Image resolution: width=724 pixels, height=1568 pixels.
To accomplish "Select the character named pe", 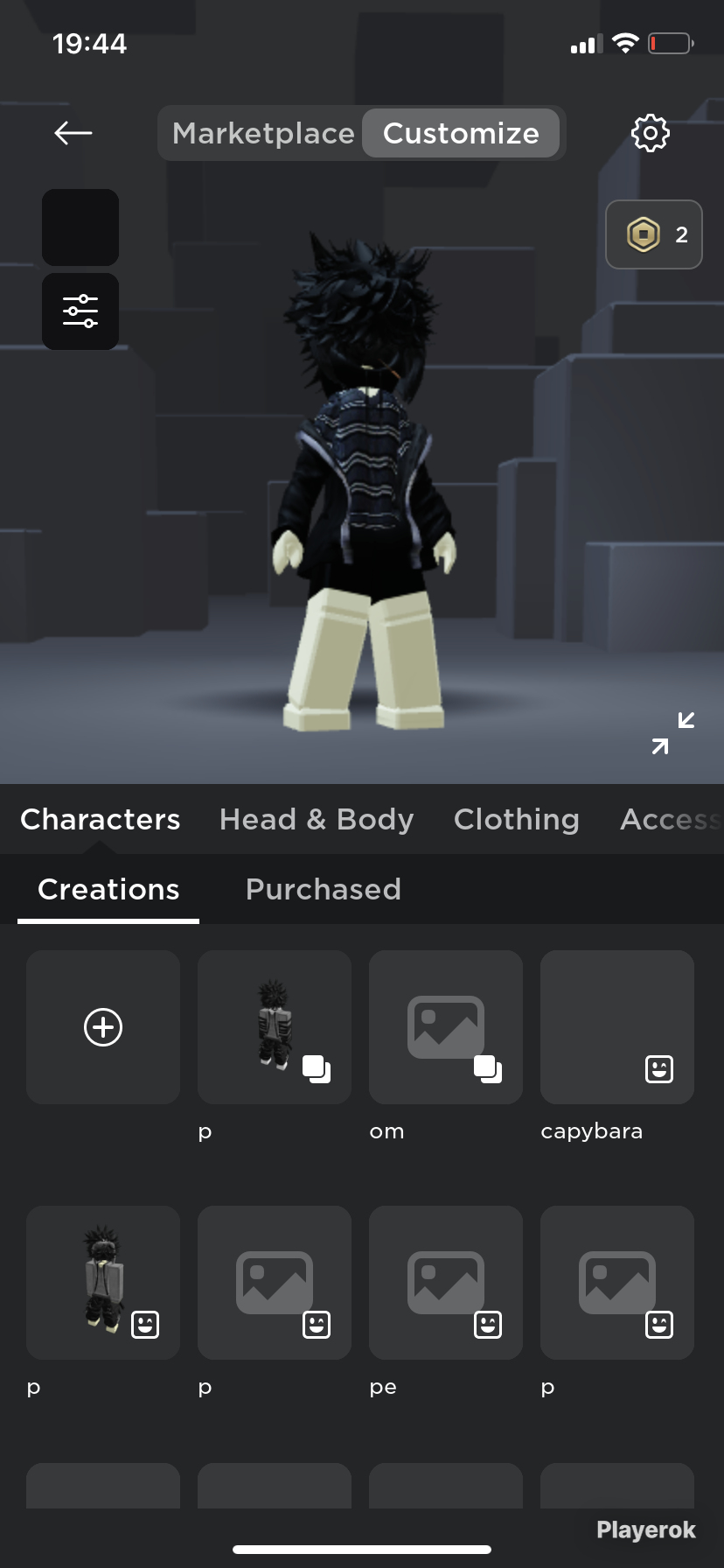I will click(446, 1283).
